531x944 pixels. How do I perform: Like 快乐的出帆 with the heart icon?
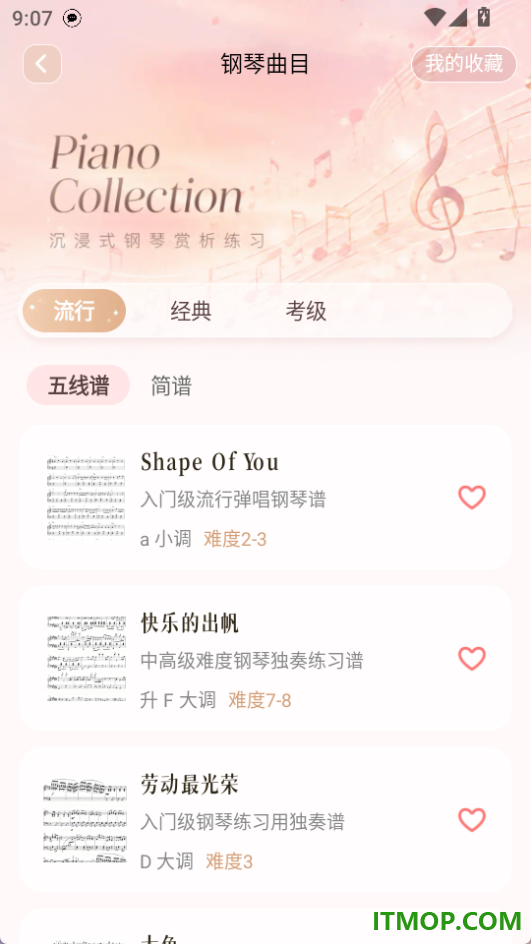pos(471,659)
